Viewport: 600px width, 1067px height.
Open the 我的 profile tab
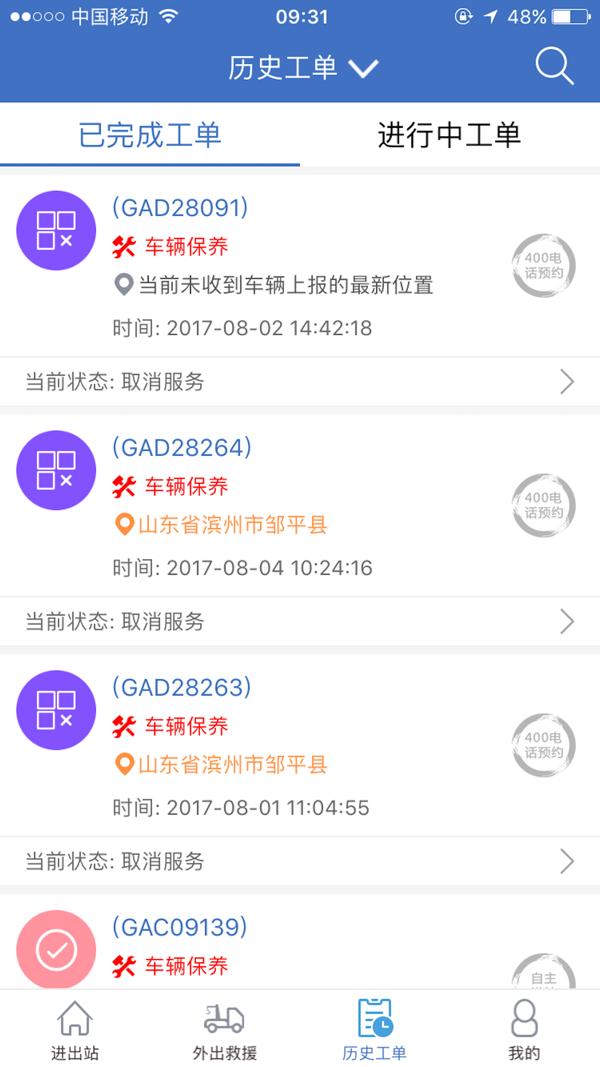[x=524, y=1030]
